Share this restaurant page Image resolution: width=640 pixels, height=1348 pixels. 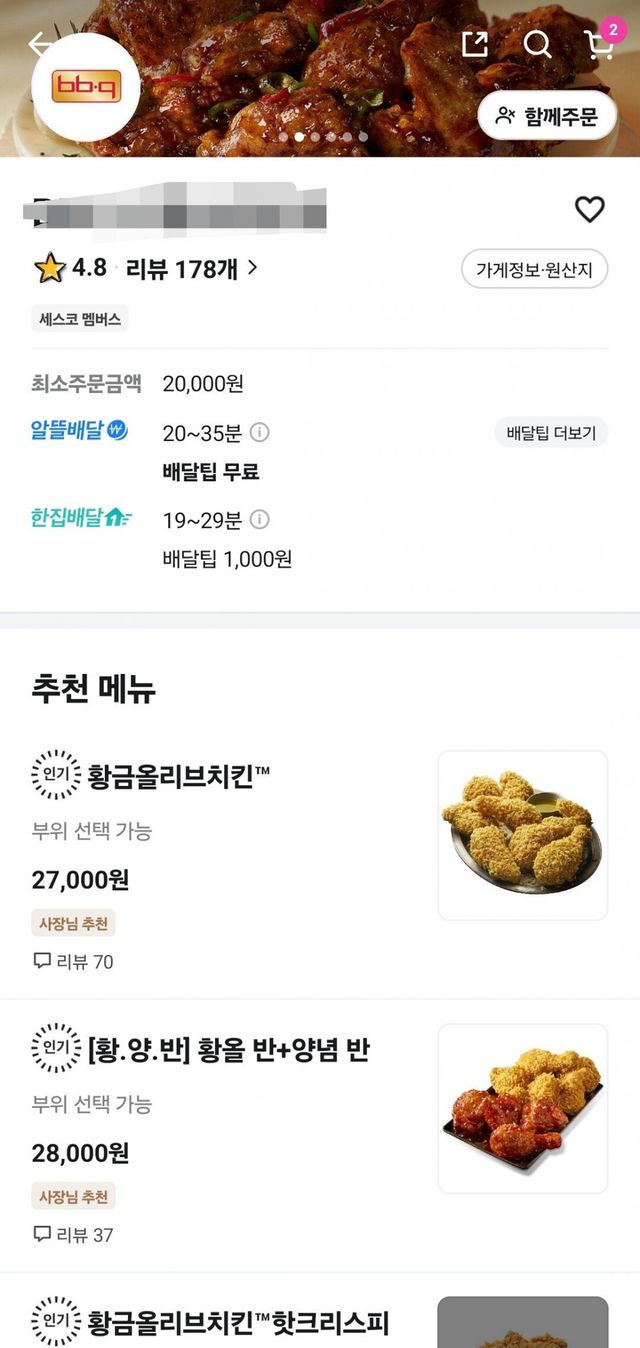tap(474, 44)
